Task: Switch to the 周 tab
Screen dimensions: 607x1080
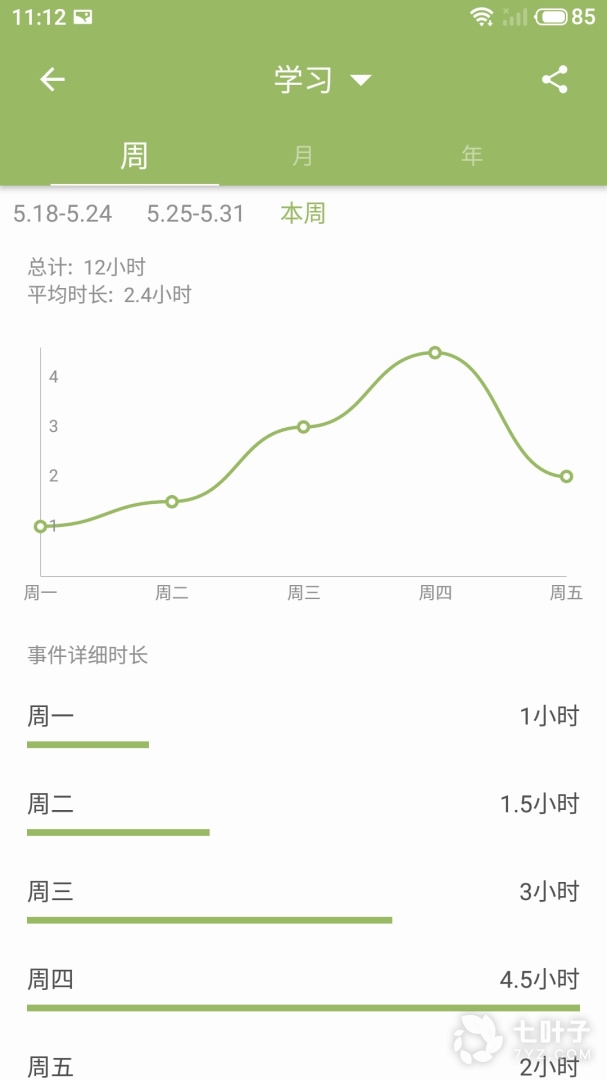Action: pos(135,156)
